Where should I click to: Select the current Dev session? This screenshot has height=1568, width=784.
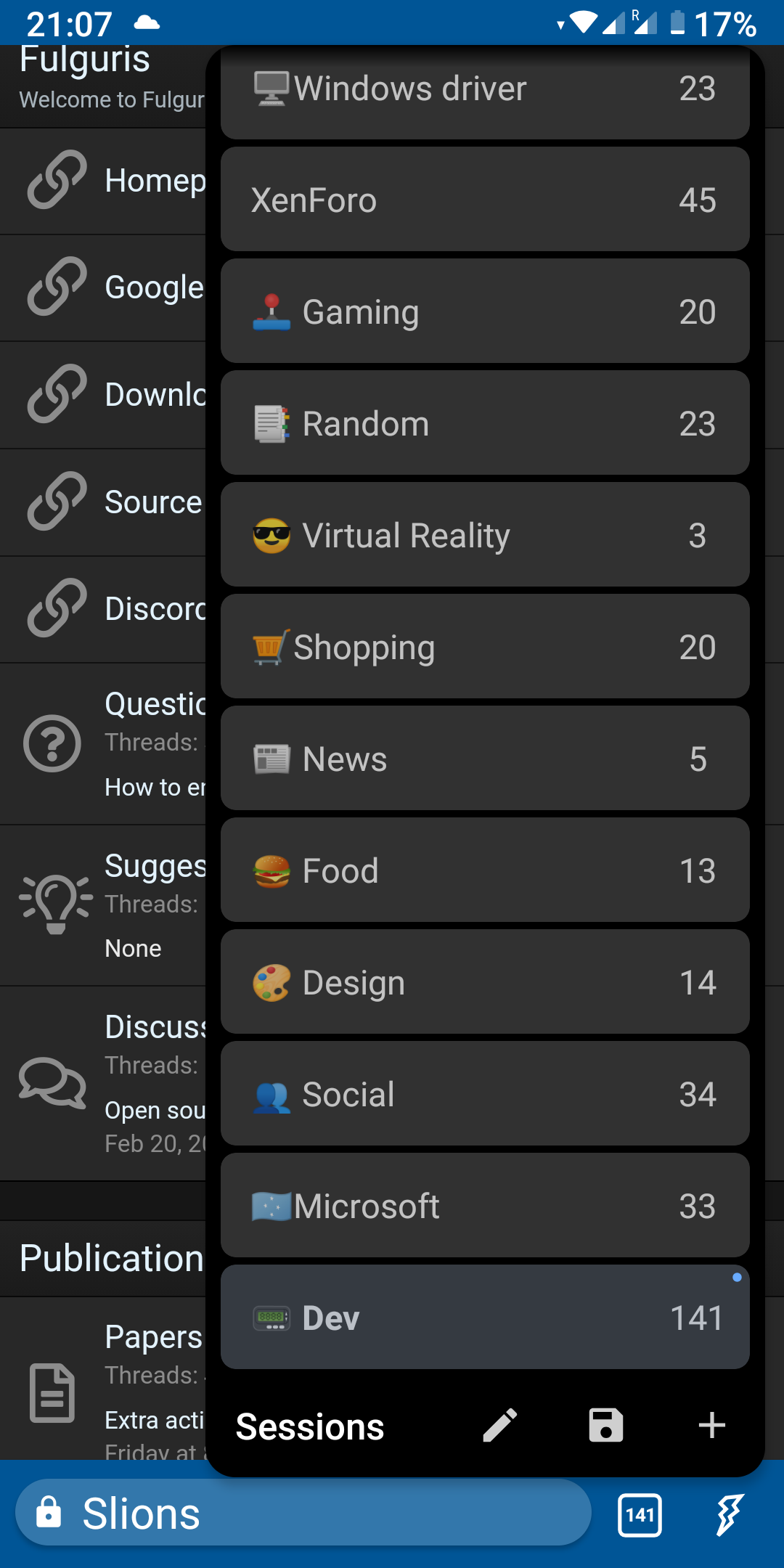coord(485,1318)
